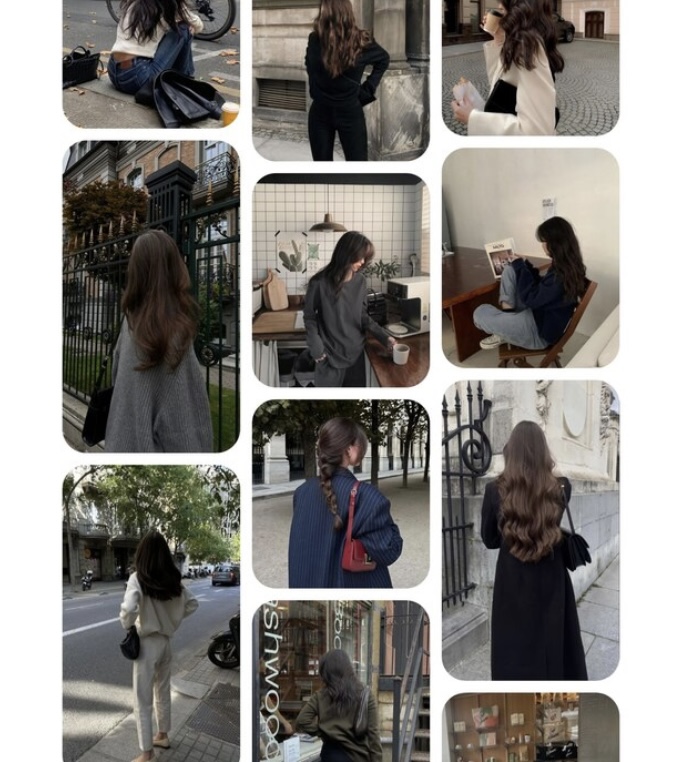
Task: Open the all-black outfit by stone building pin
Action: [340, 78]
